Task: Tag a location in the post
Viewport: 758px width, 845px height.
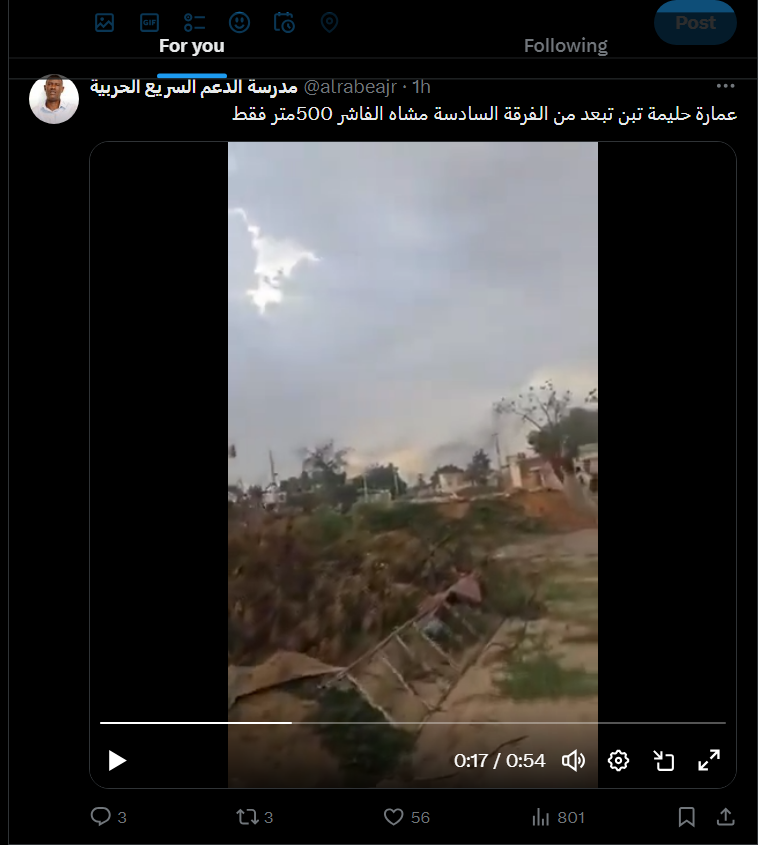Action: [x=329, y=22]
